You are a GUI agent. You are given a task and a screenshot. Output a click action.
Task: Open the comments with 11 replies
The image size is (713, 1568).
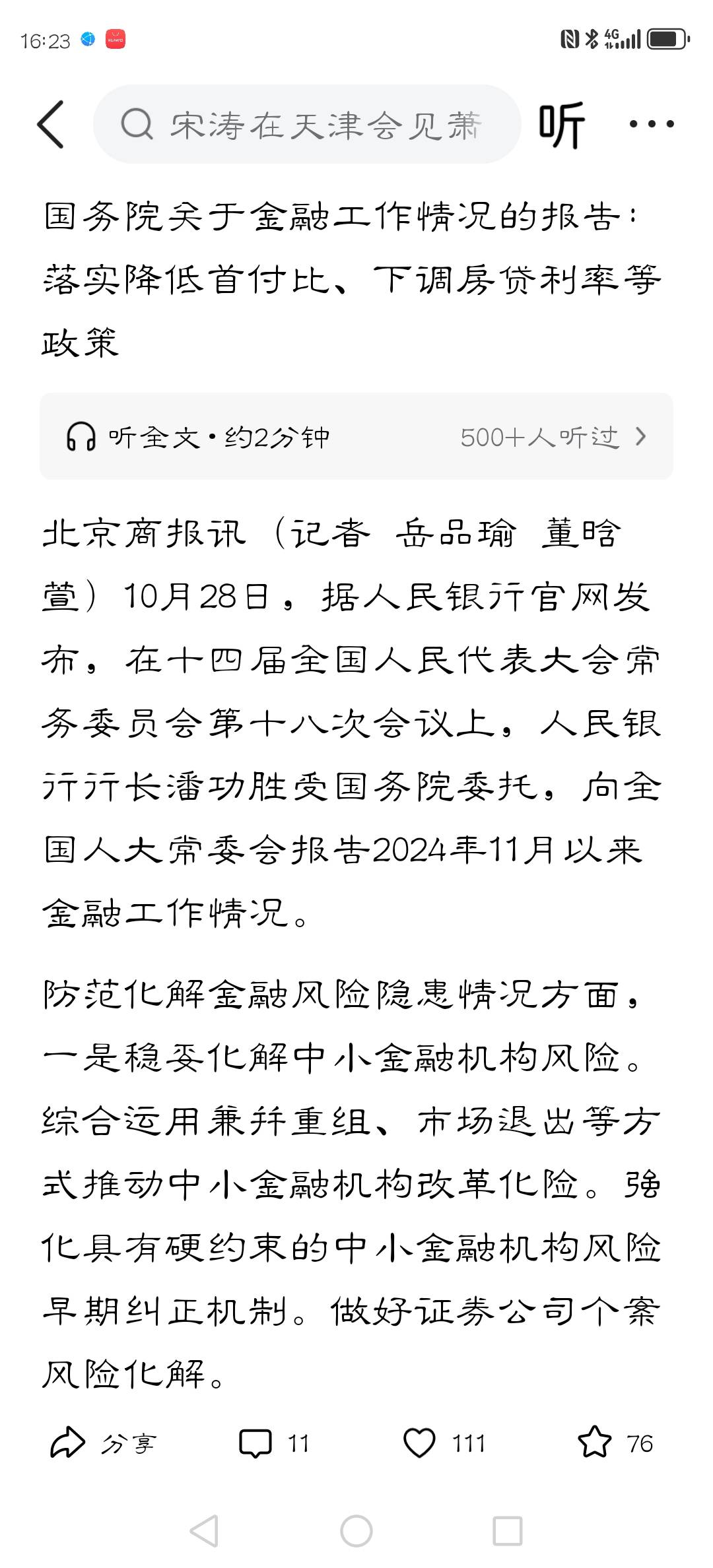click(274, 1443)
